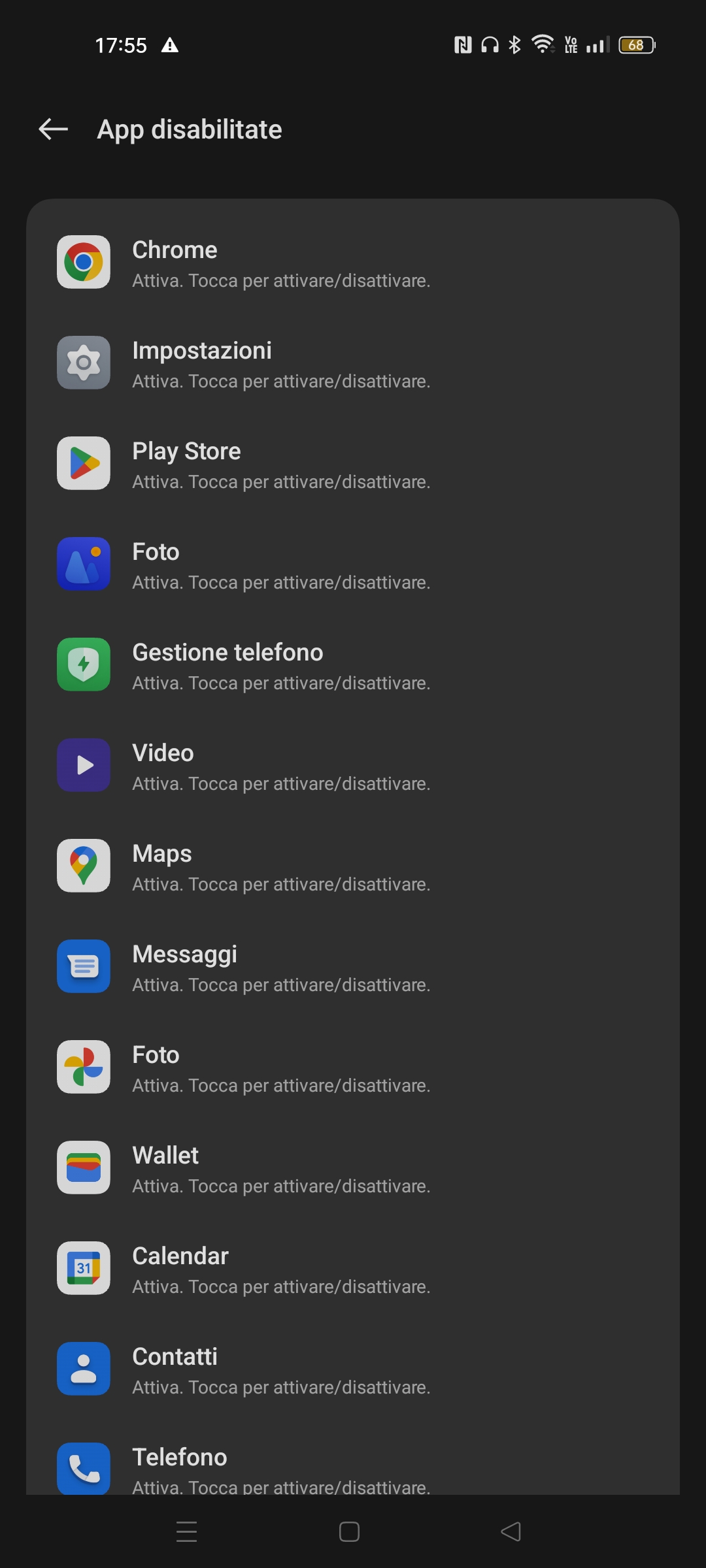Open the blue Foto gallery icon

(x=84, y=564)
